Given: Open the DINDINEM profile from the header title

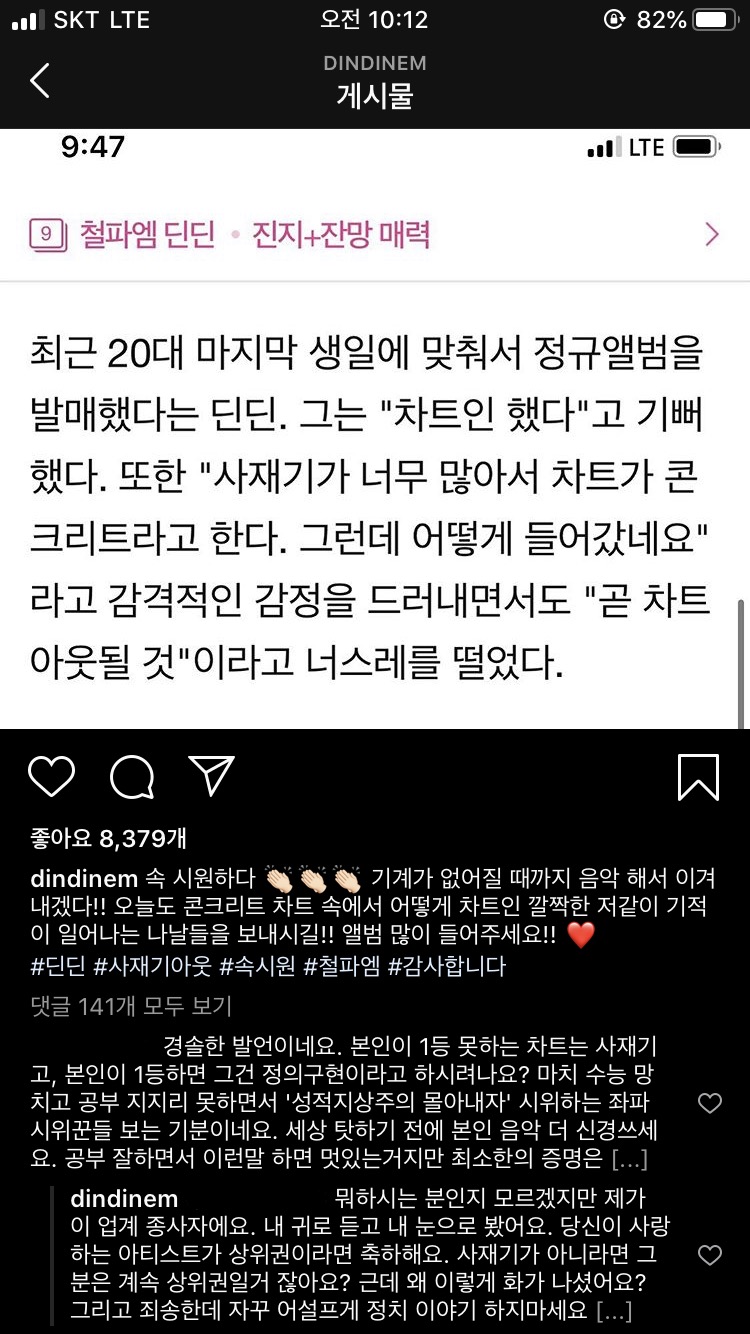Looking at the screenshot, I should coord(375,62).
